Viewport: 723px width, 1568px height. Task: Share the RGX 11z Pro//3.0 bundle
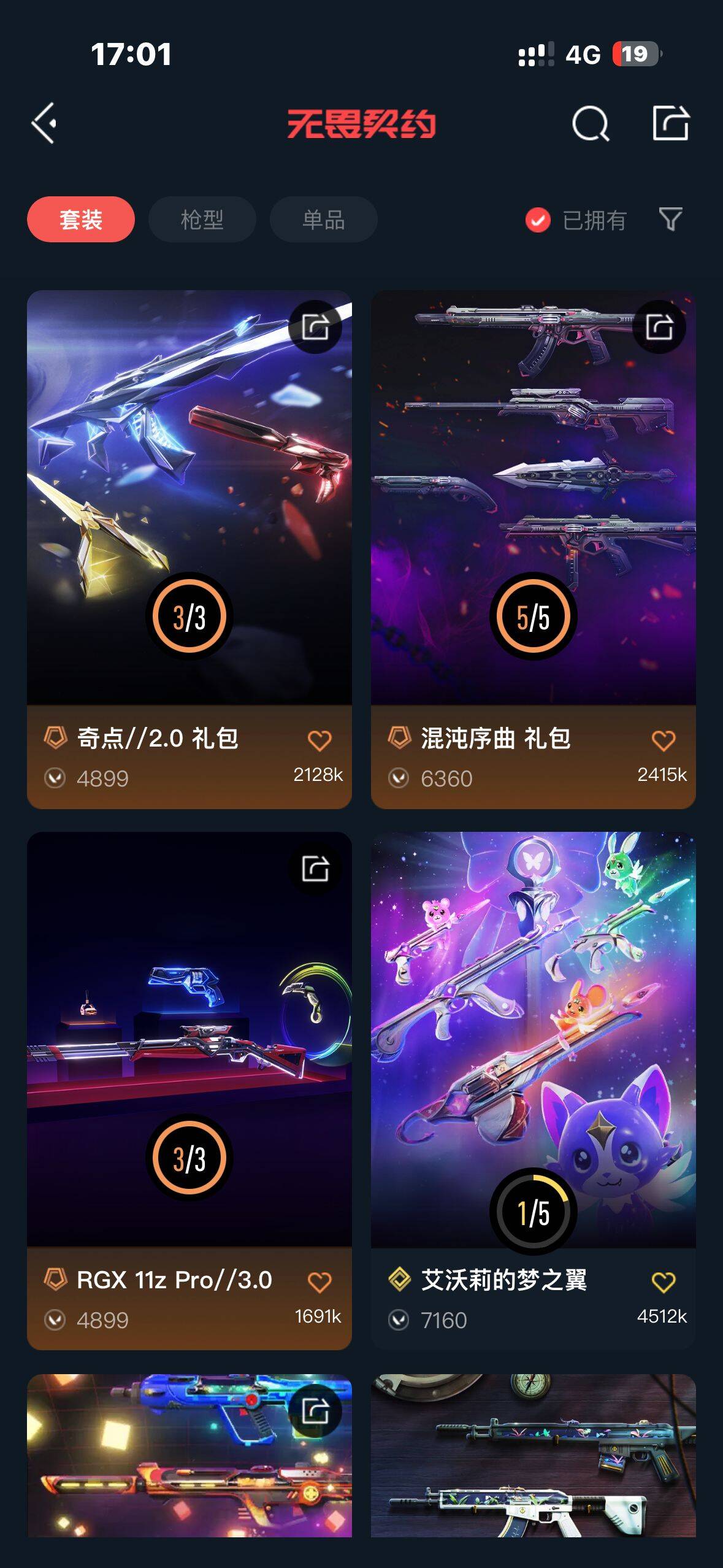(x=315, y=869)
